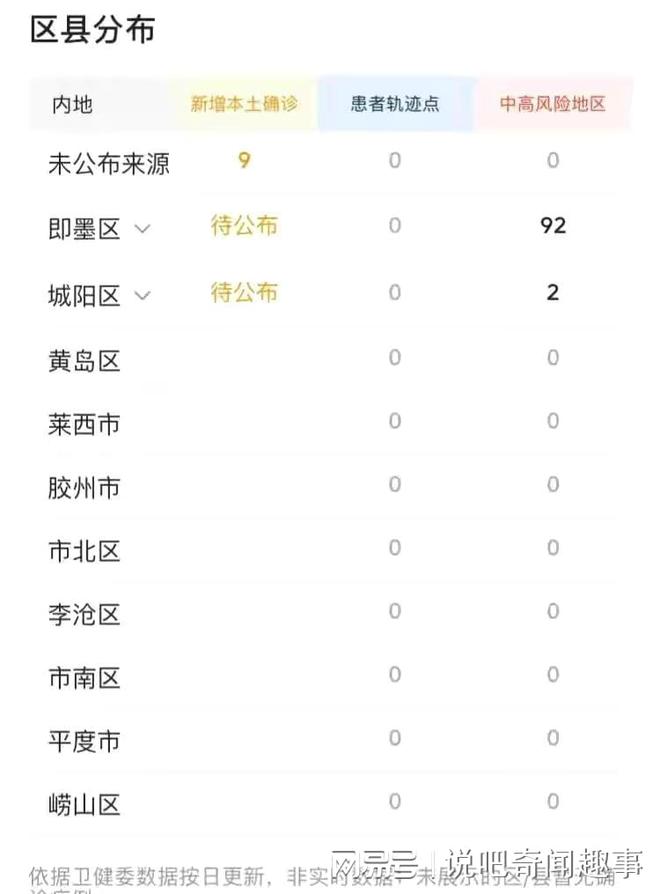Image resolution: width=660 pixels, height=894 pixels.
Task: Expand the 城阳区 district row
Action: click(x=142, y=295)
